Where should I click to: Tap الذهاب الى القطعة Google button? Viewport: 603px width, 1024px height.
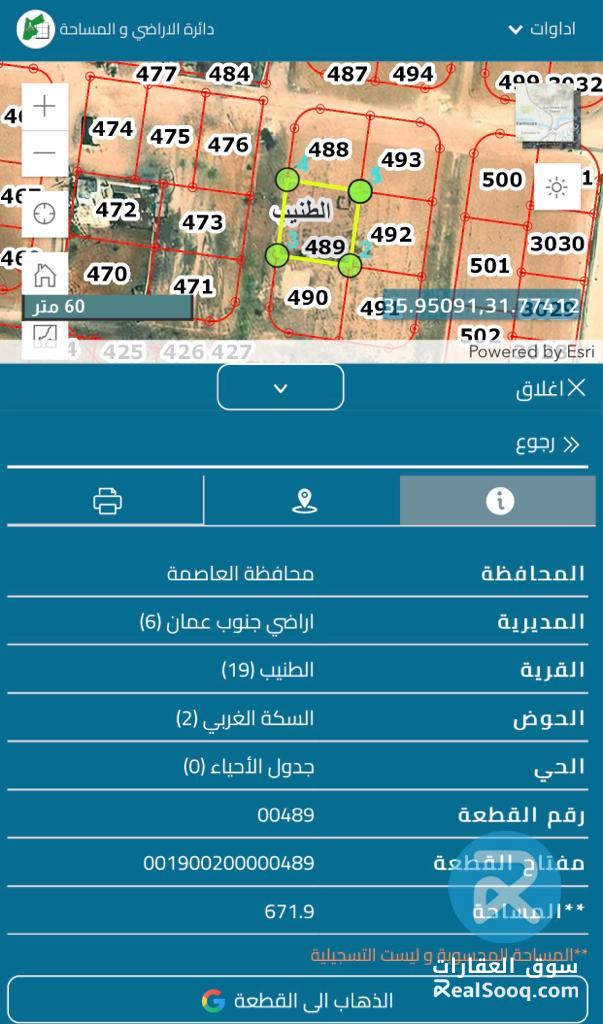coord(300,1000)
